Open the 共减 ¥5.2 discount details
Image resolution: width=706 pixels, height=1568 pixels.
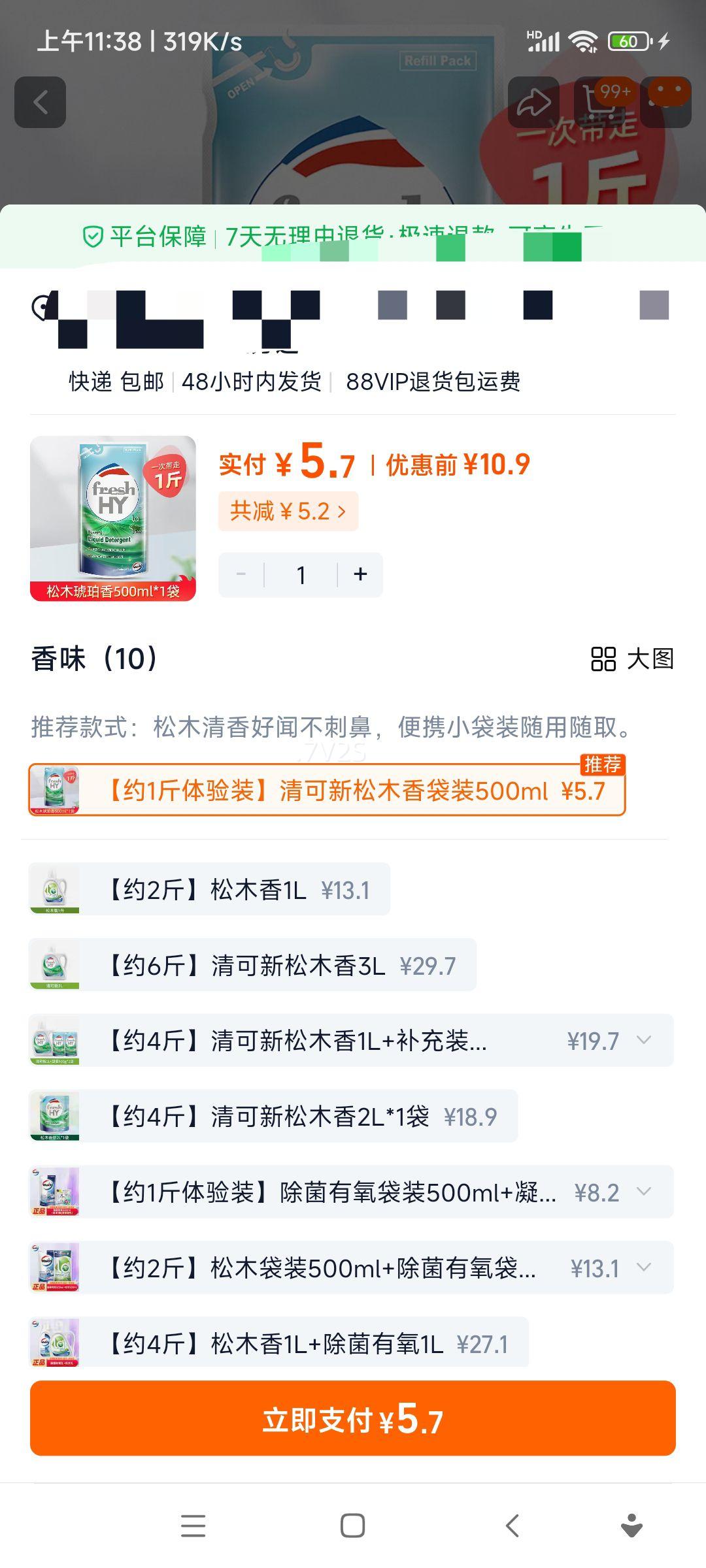tap(288, 512)
